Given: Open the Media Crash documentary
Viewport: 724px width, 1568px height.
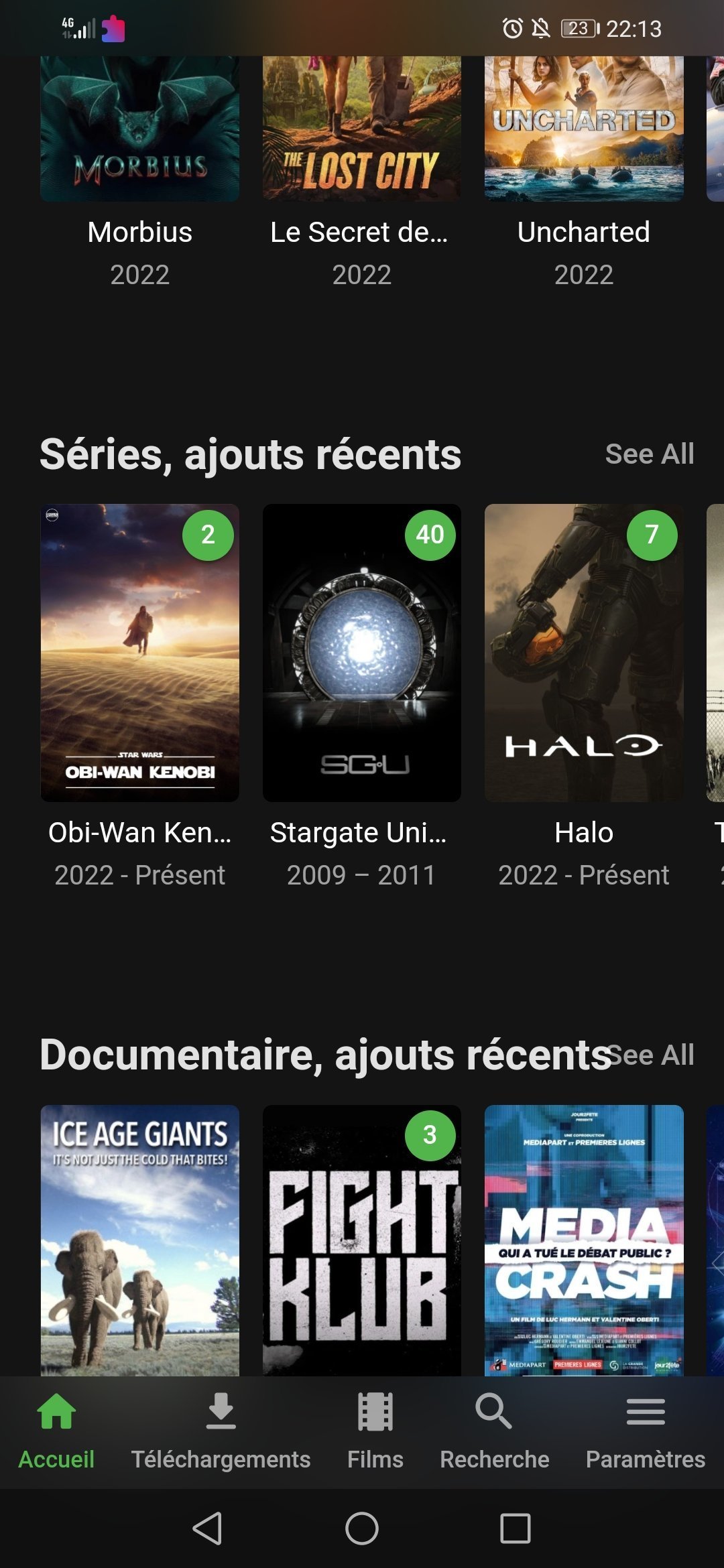Looking at the screenshot, I should [584, 1240].
